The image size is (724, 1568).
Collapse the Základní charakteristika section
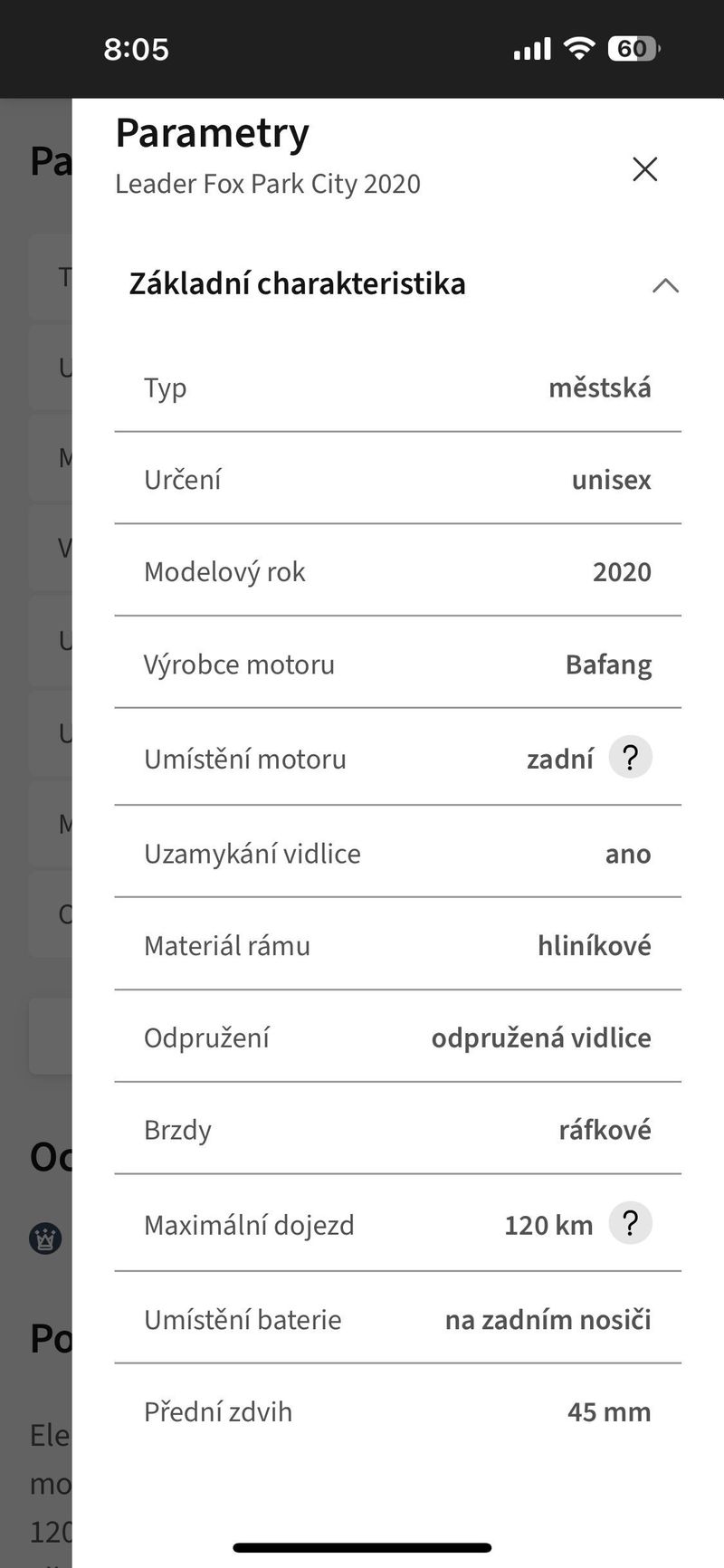tap(665, 286)
